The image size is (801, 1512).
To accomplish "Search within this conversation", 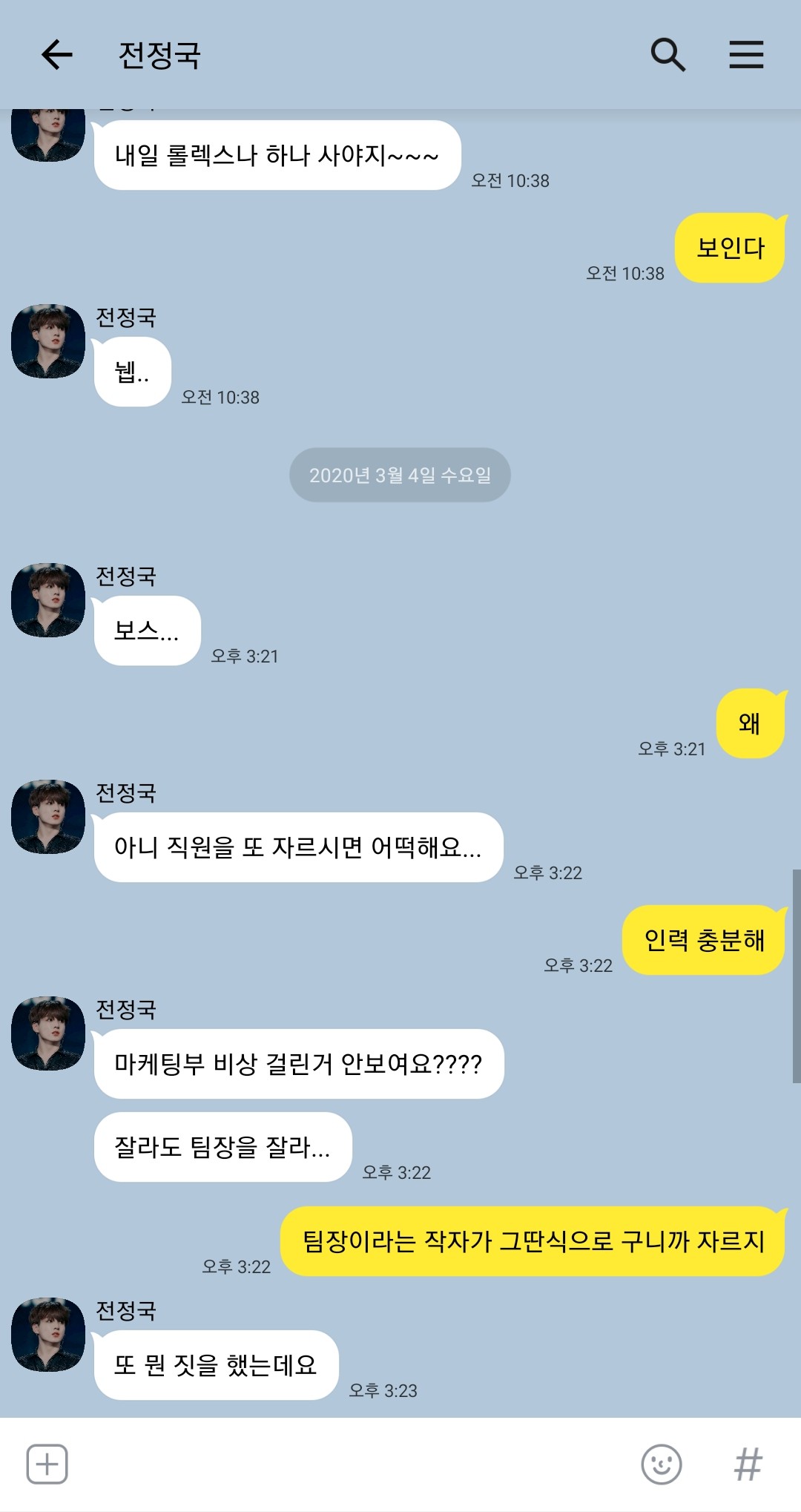I will coord(667,55).
